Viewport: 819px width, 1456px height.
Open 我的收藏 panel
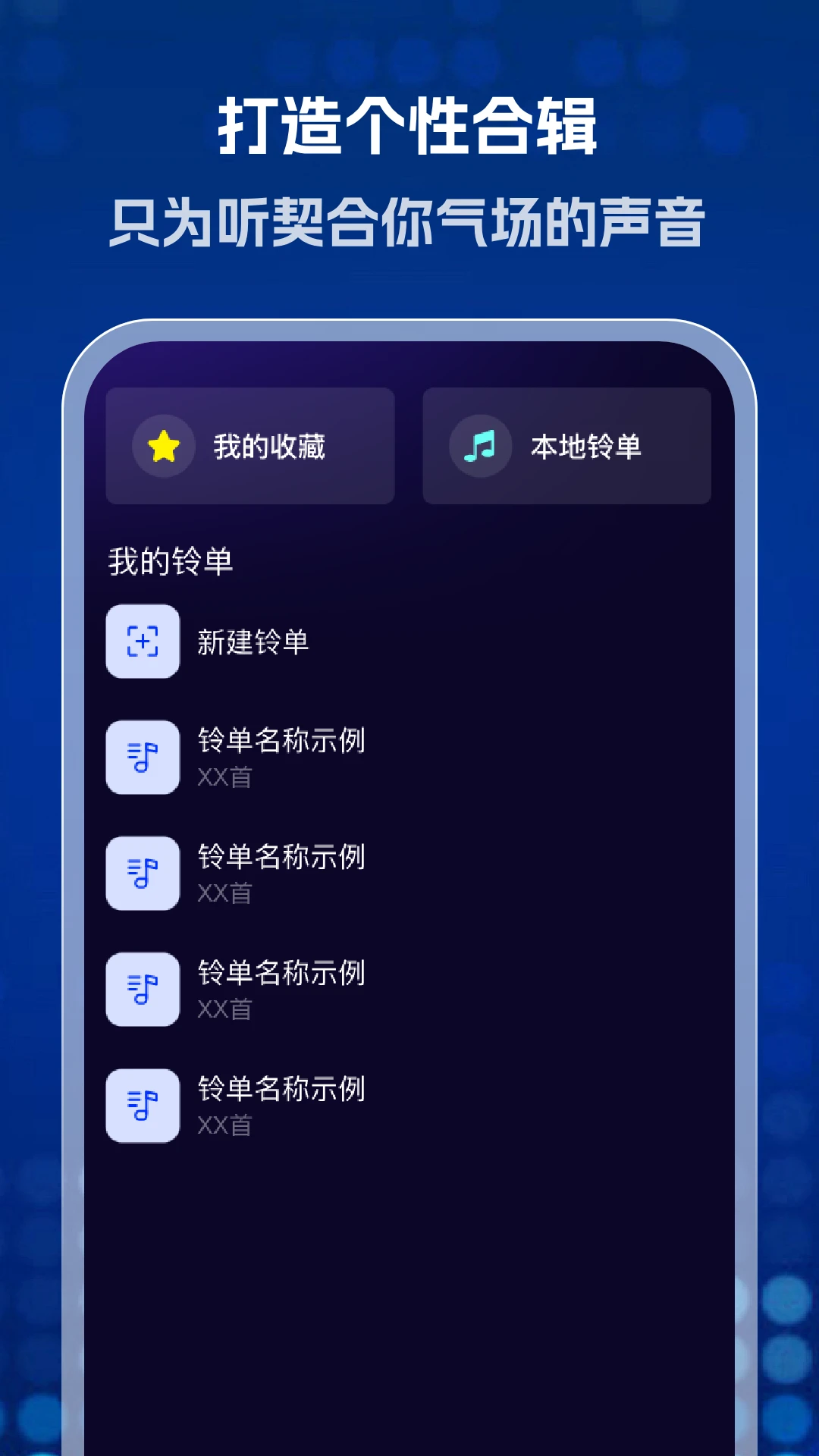(250, 446)
